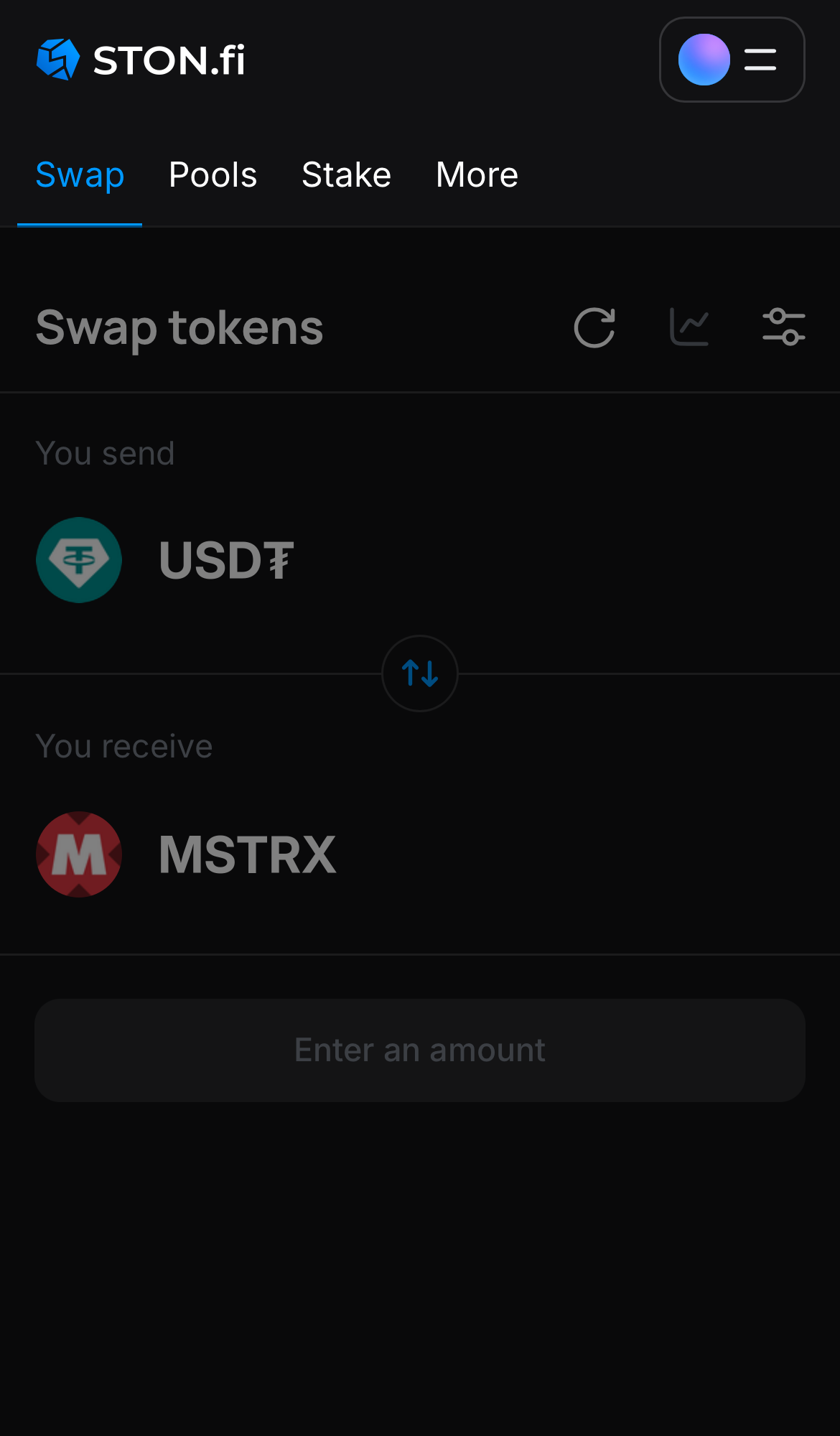The height and width of the screenshot is (1436, 840).
Task: Open the More menu
Action: click(x=477, y=174)
